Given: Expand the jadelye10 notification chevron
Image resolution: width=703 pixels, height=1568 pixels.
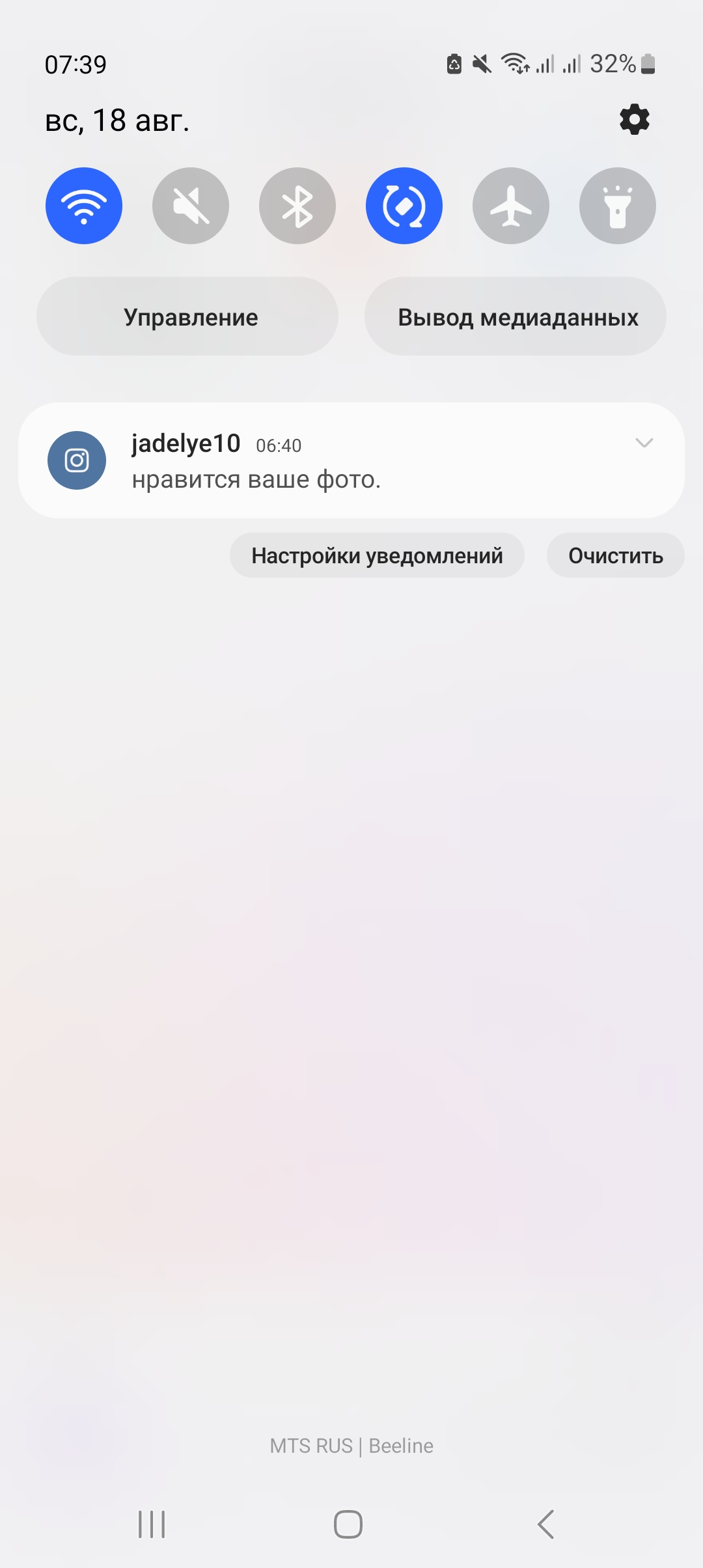Looking at the screenshot, I should click(x=644, y=443).
